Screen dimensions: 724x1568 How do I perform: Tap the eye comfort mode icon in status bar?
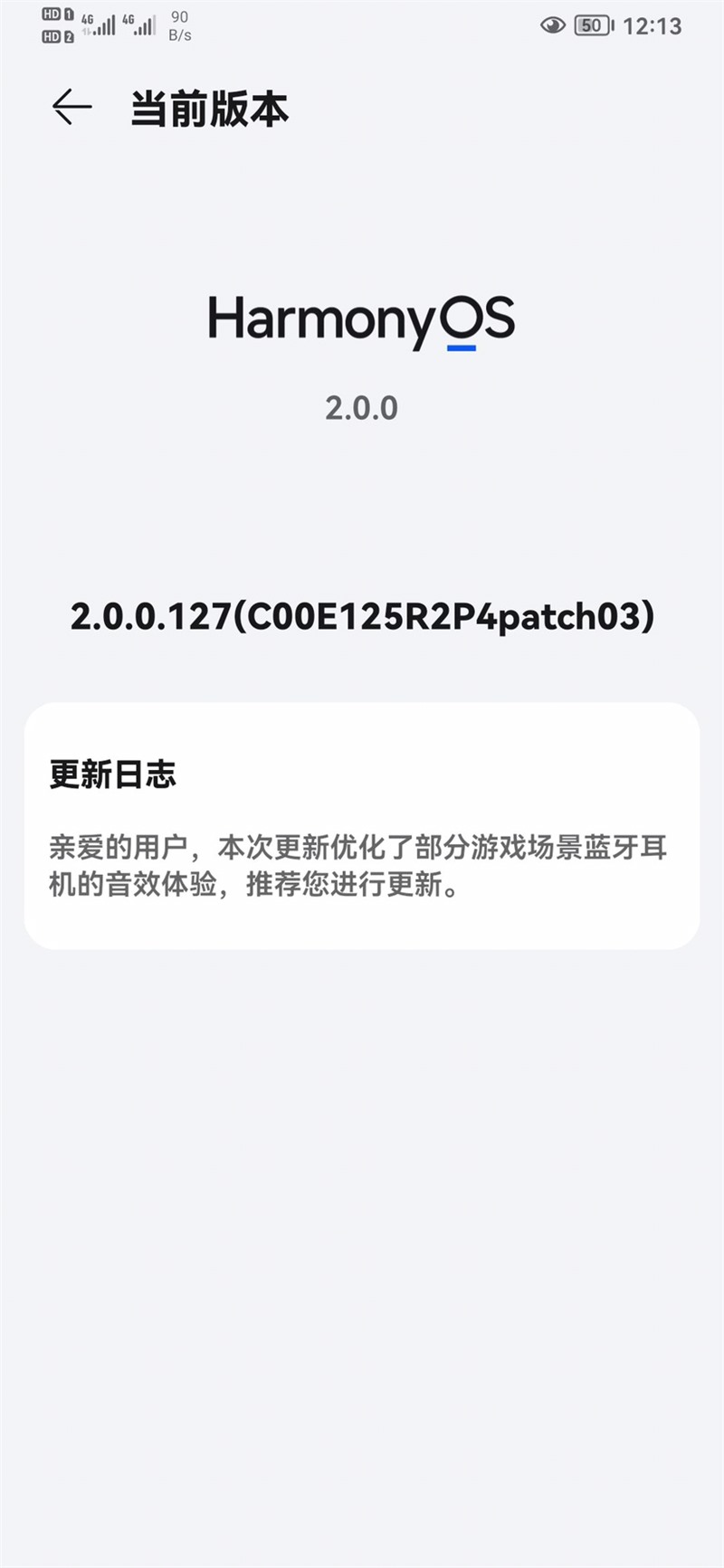coord(554,26)
